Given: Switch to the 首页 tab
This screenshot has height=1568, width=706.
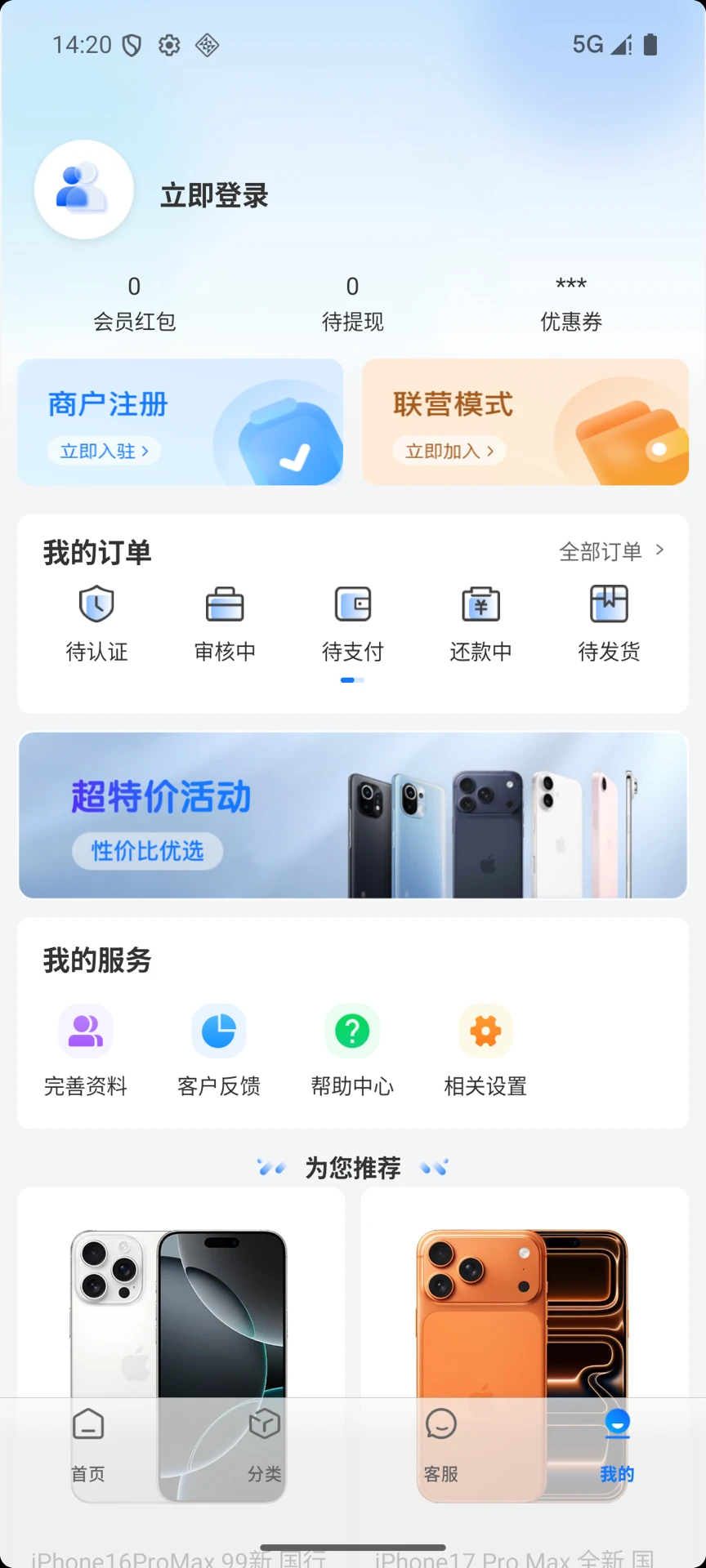Looking at the screenshot, I should click(x=88, y=1445).
